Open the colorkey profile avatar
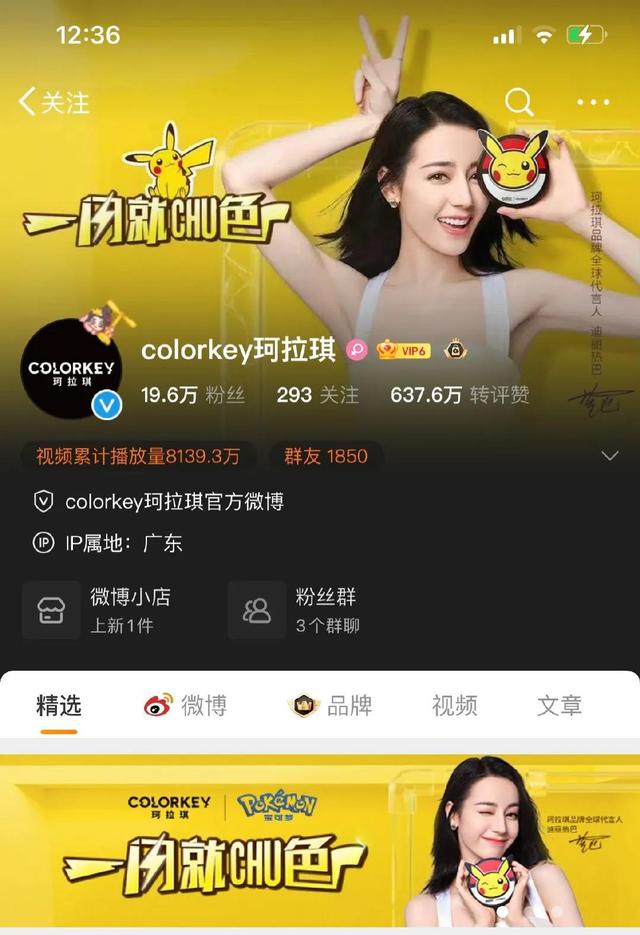The image size is (640, 935). tap(72, 369)
